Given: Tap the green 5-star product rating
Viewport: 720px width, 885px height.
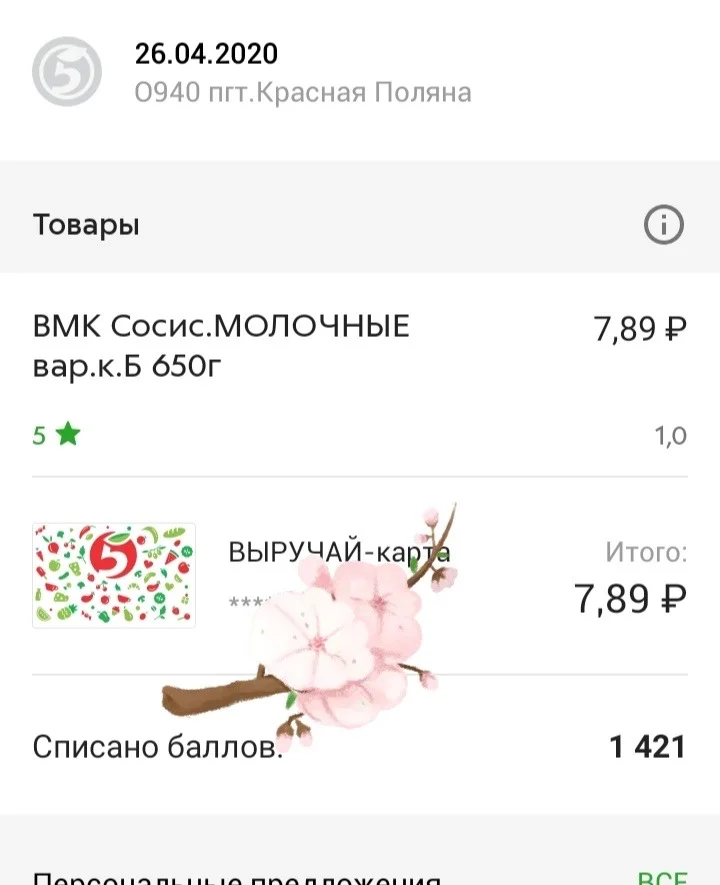Looking at the screenshot, I should 55,436.
